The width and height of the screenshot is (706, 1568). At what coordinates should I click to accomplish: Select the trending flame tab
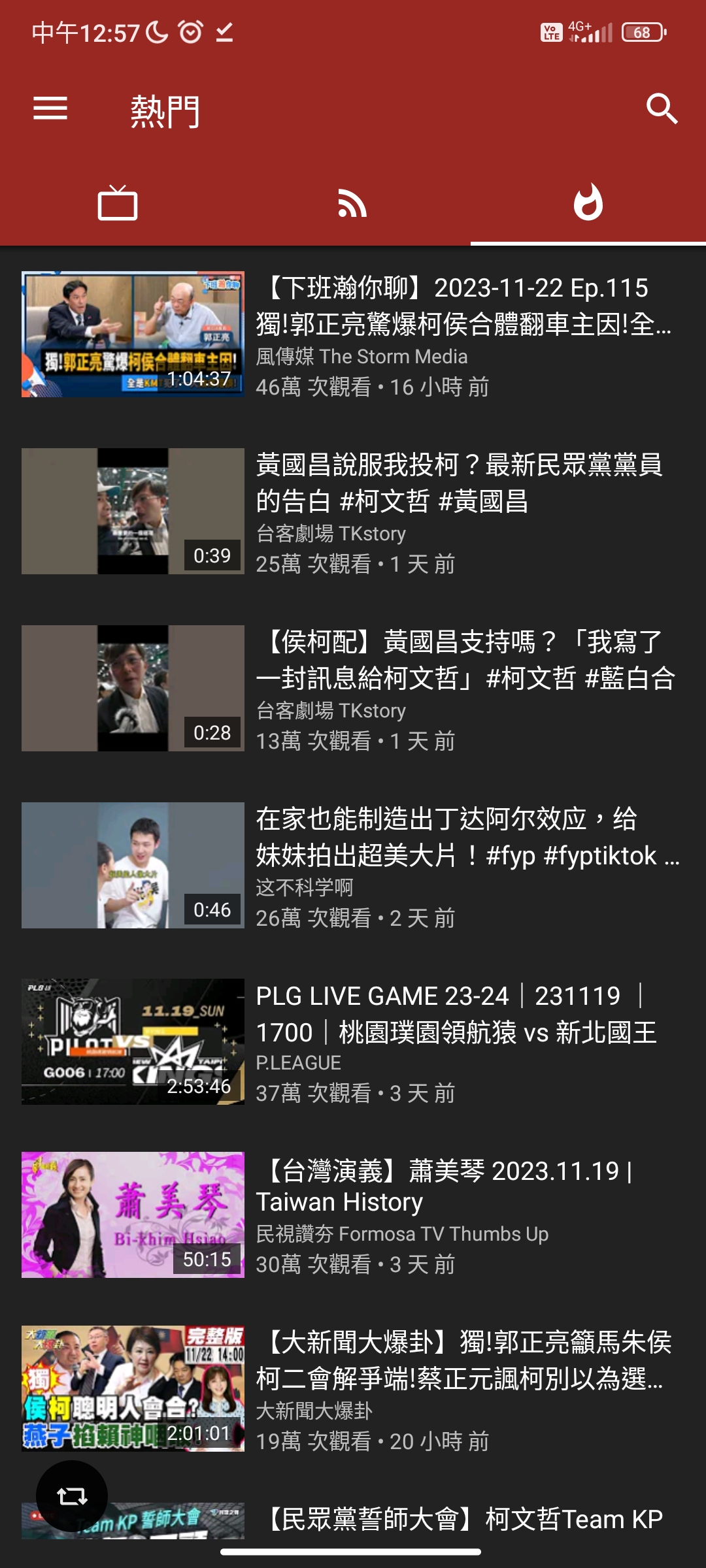click(x=588, y=203)
